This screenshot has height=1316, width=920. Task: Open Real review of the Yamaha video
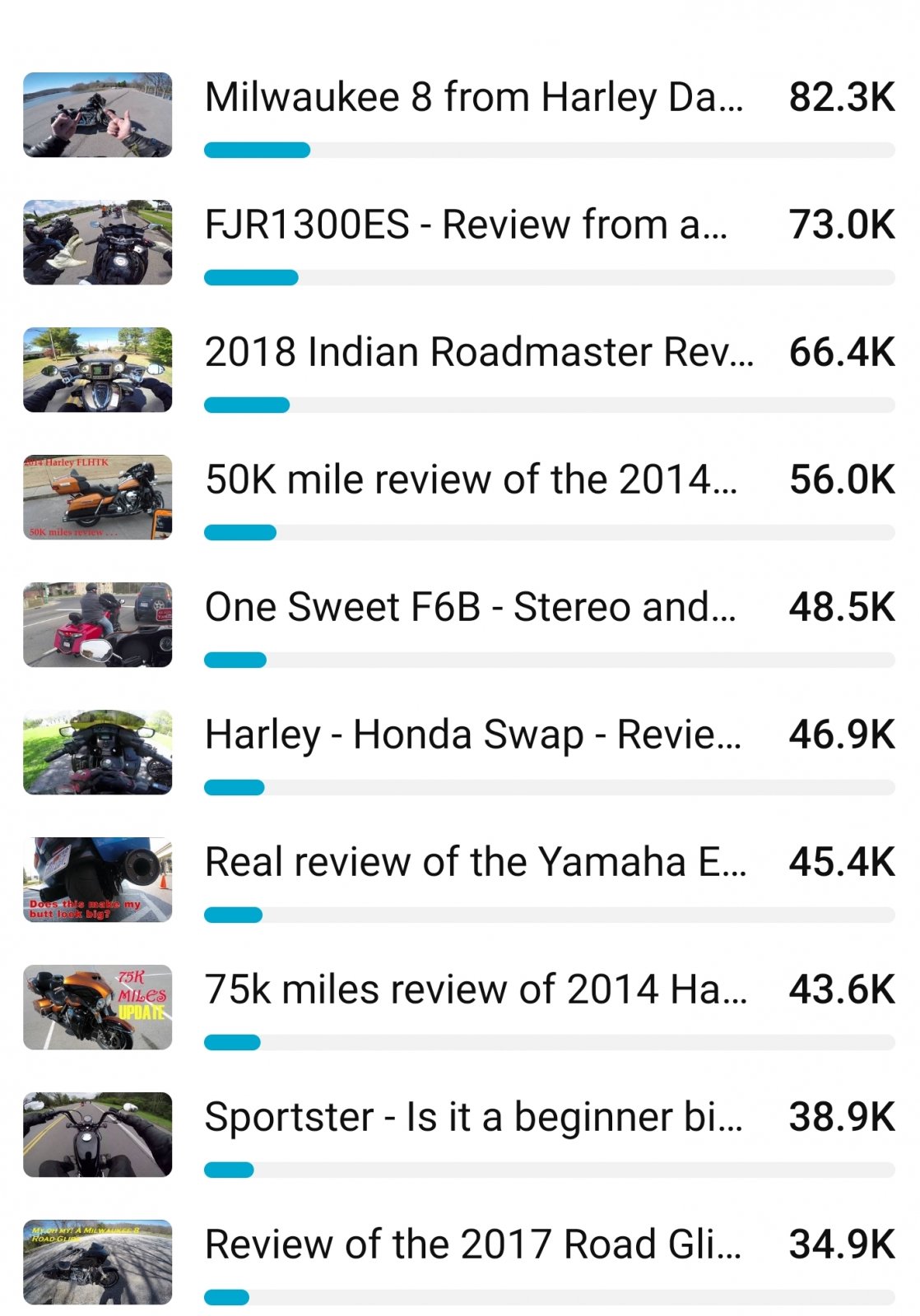[x=475, y=863]
